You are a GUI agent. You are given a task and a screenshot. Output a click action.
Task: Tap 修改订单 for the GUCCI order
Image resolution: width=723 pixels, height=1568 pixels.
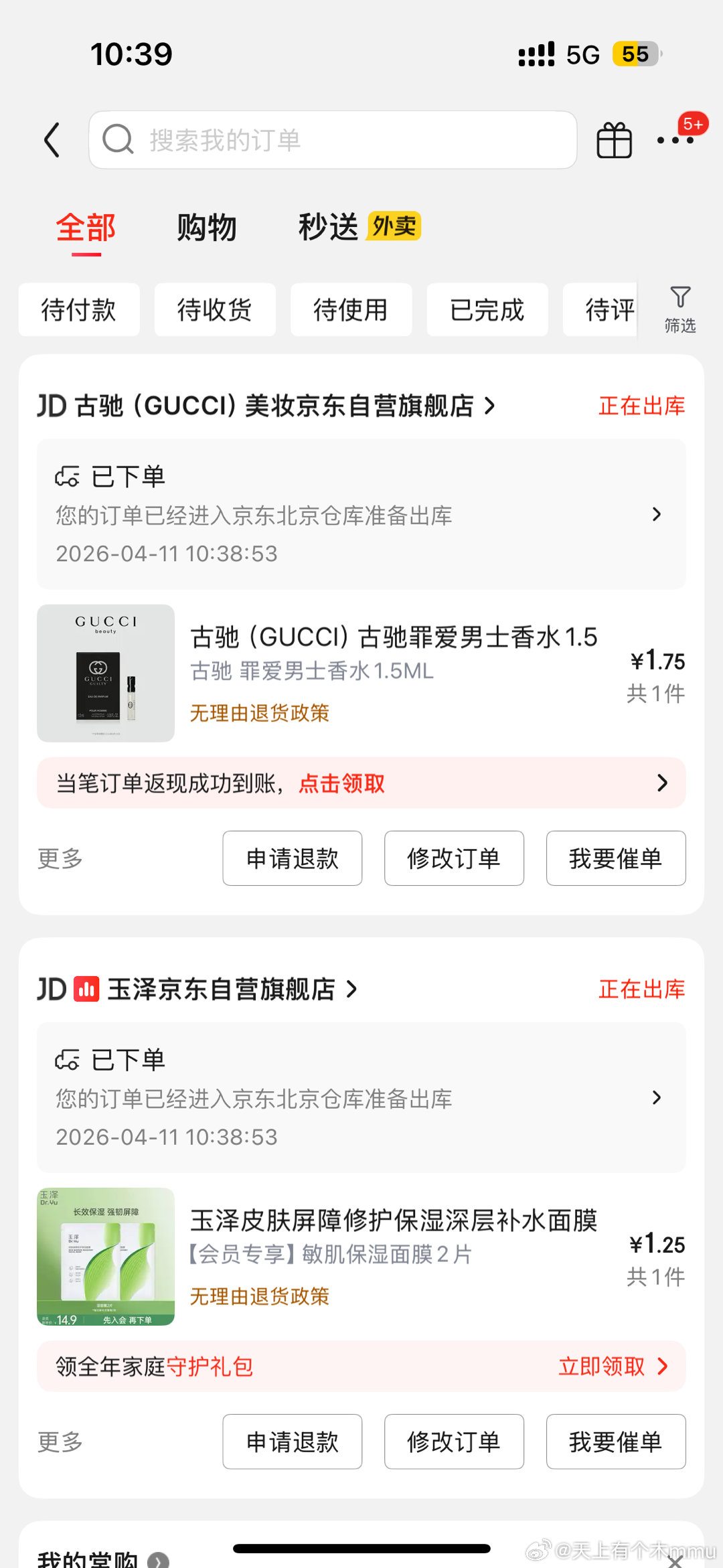click(x=454, y=858)
